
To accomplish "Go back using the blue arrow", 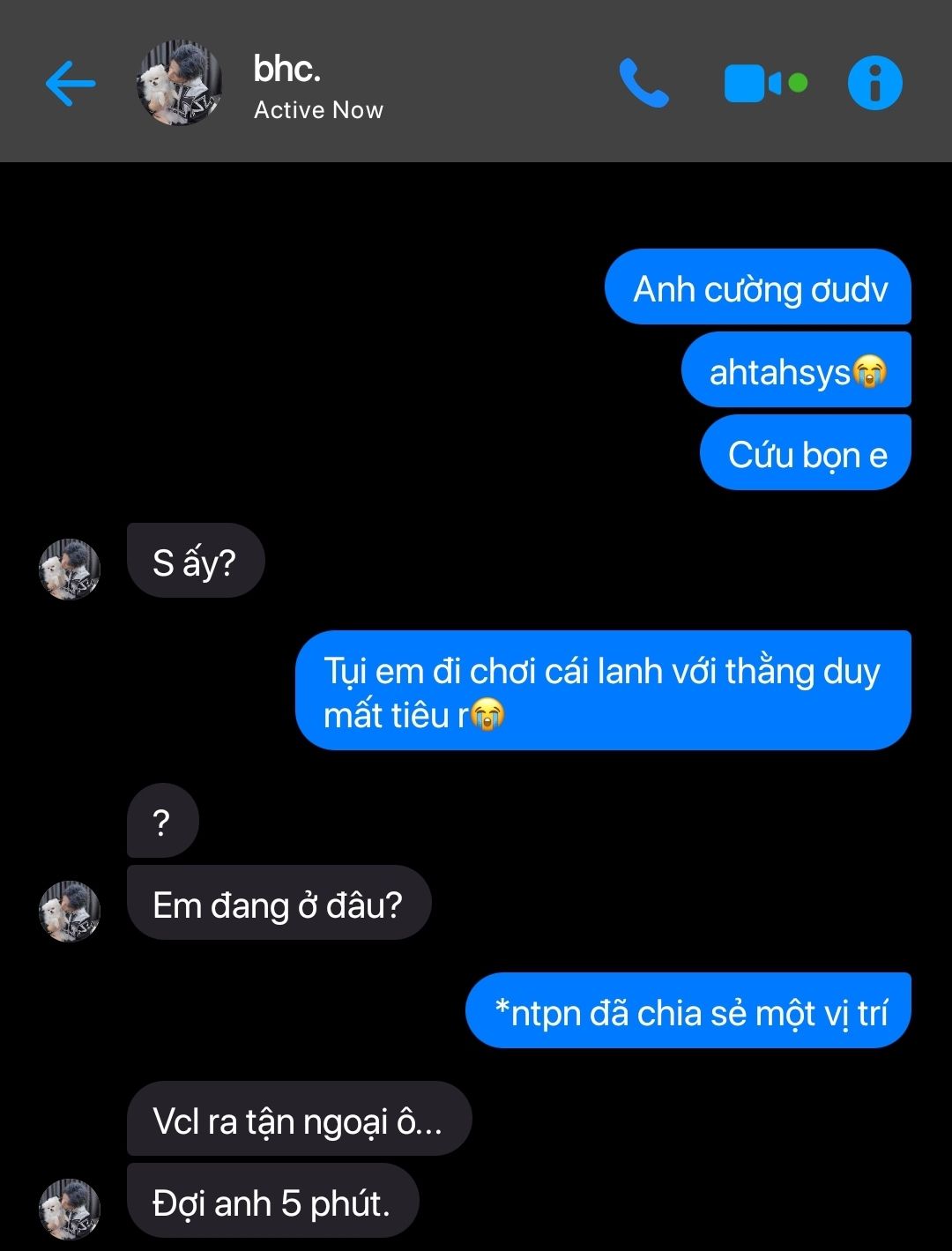I will pyautogui.click(x=71, y=84).
